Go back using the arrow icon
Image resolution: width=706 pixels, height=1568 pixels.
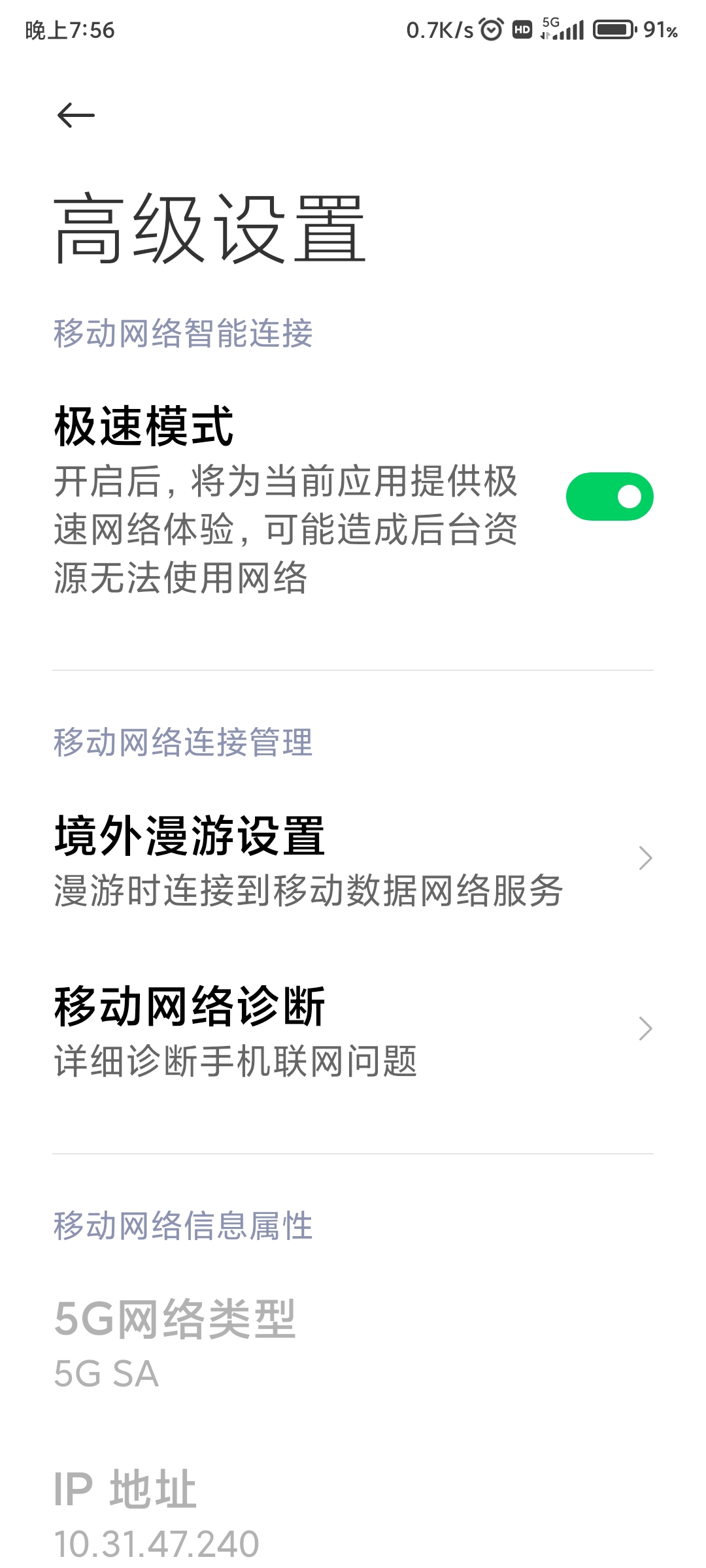(76, 116)
